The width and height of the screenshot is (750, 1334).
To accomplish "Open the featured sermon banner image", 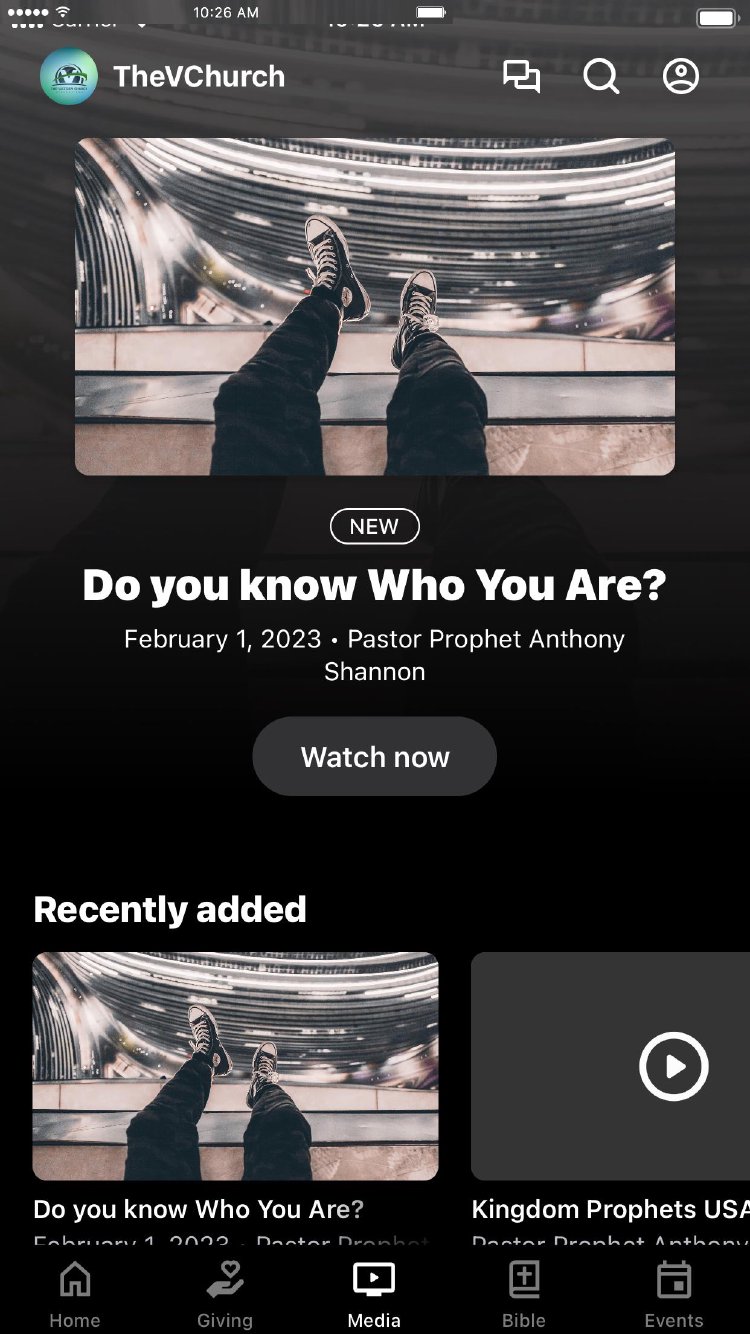I will pyautogui.click(x=374, y=306).
